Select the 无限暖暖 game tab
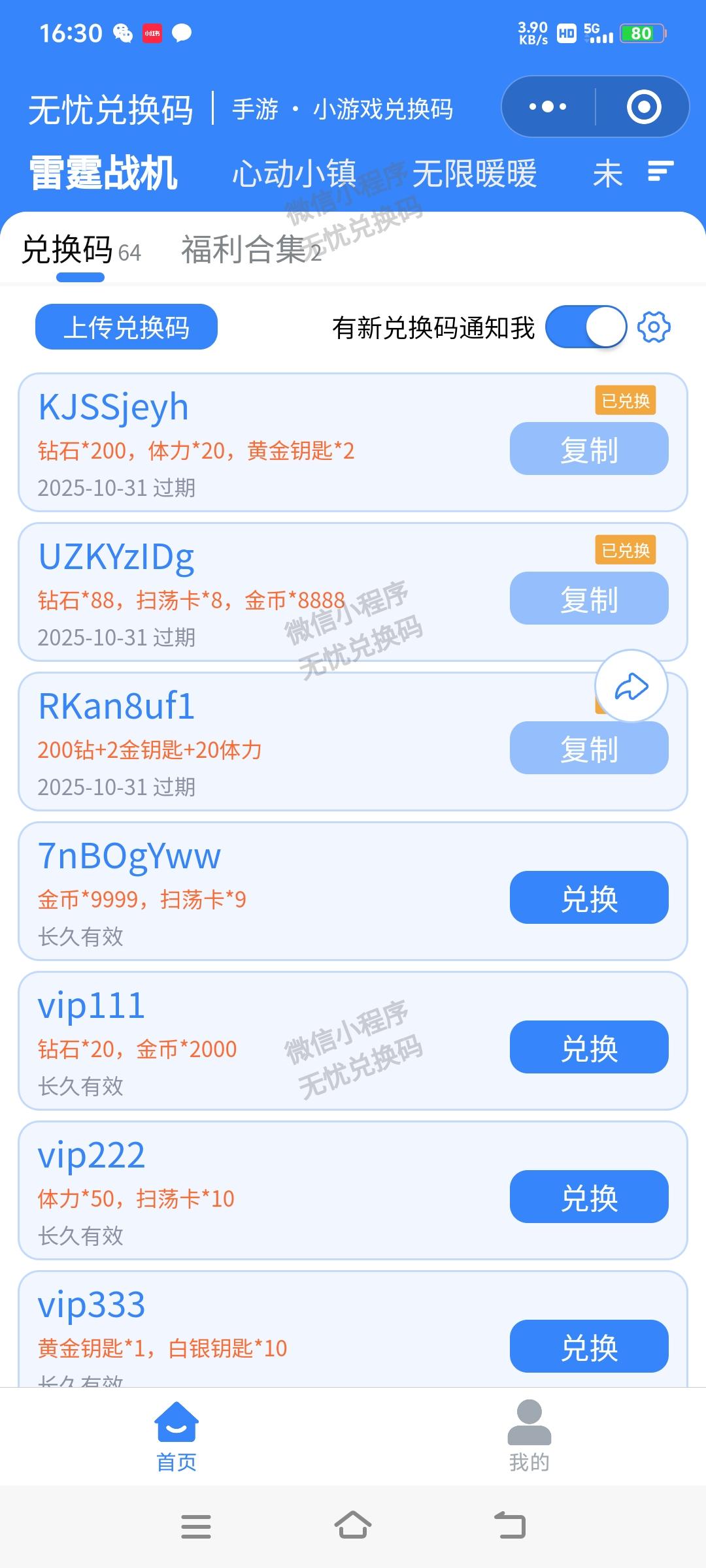 pos(475,174)
